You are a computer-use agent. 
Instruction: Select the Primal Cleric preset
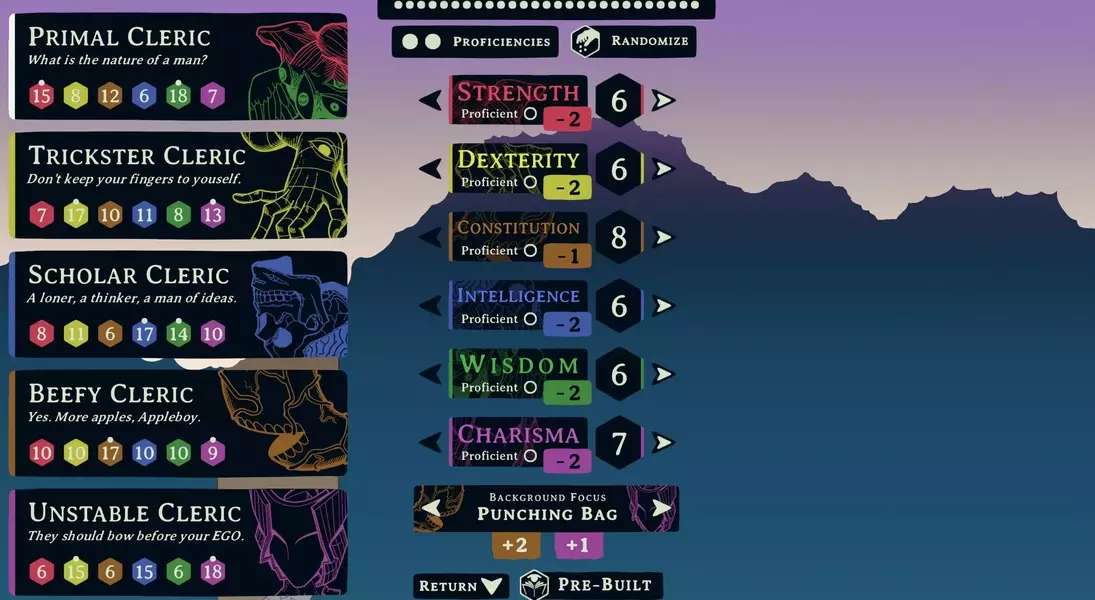click(178, 66)
